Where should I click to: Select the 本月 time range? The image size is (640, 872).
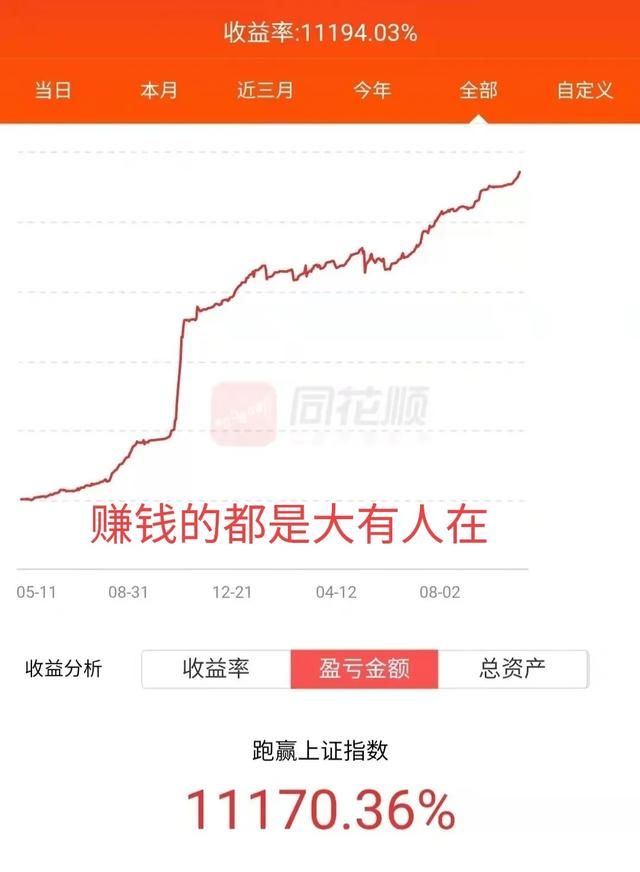pyautogui.click(x=159, y=90)
